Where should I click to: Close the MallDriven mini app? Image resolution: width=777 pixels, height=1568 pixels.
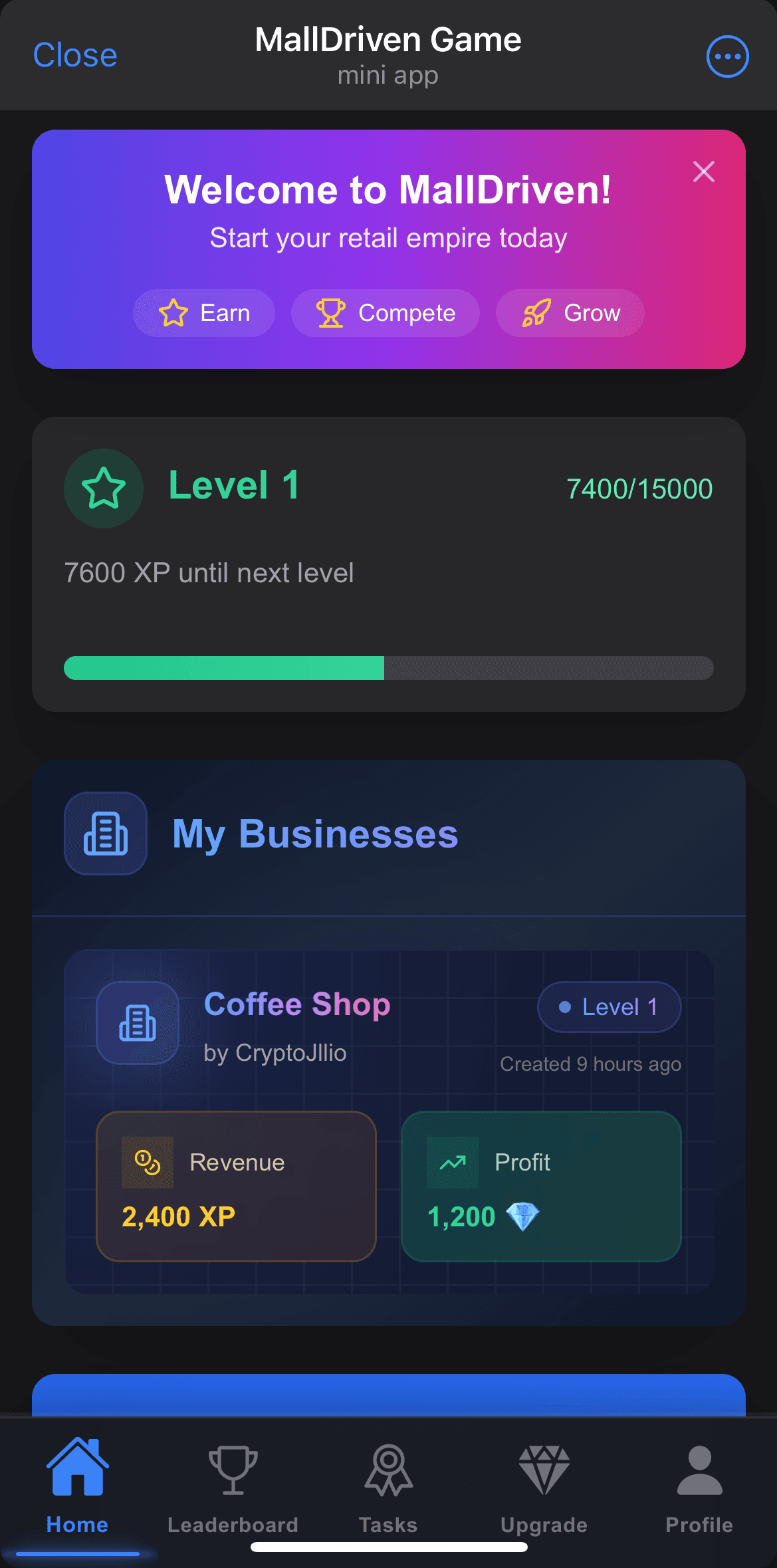coord(75,55)
